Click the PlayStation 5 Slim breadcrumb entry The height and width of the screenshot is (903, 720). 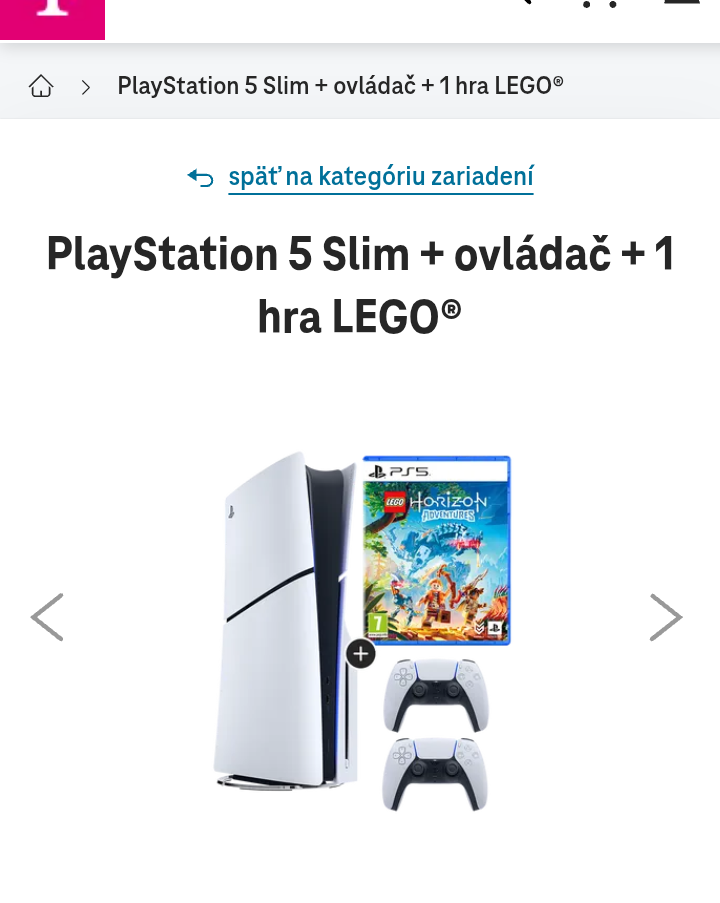pyautogui.click(x=340, y=86)
